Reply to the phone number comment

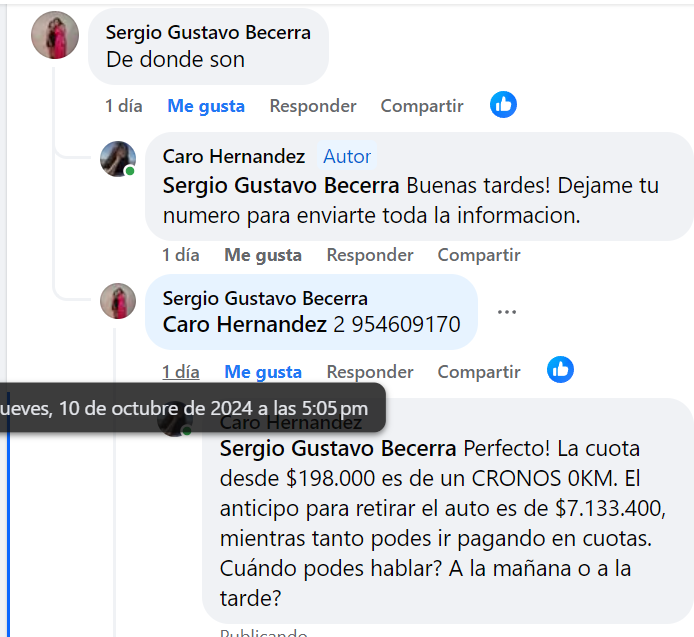click(369, 372)
